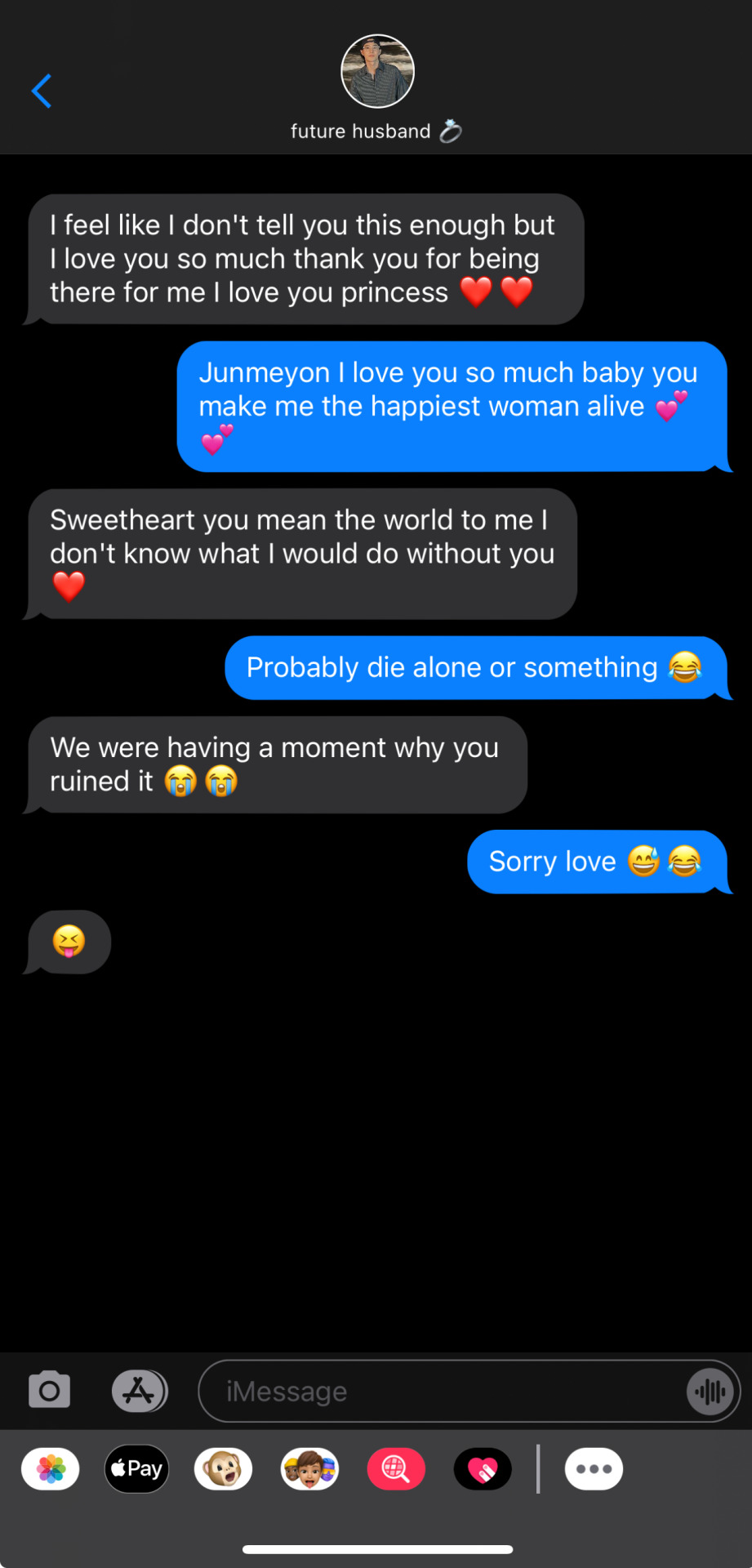
Task: Open Digital Touch heart app
Action: [483, 1469]
